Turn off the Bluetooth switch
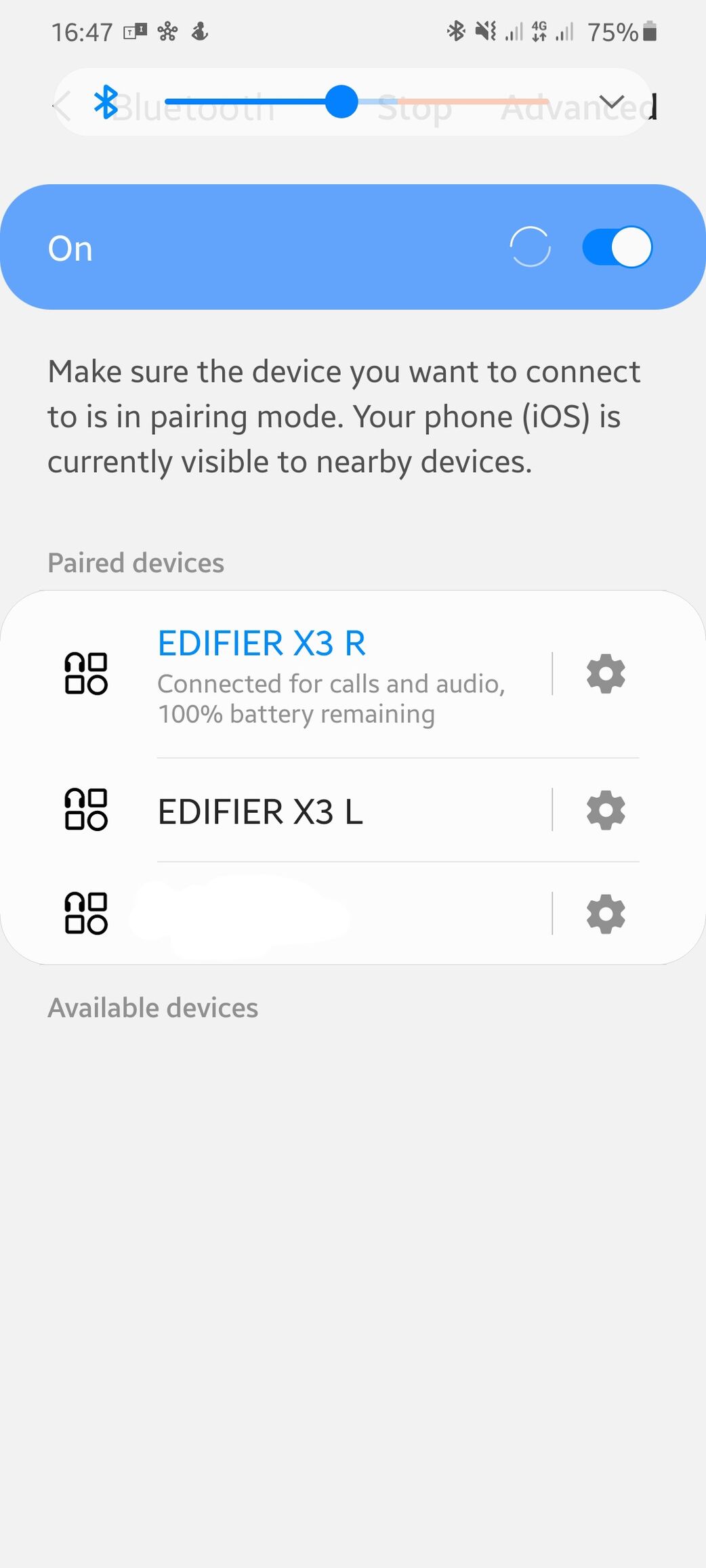Image resolution: width=706 pixels, height=1568 pixels. click(617, 247)
